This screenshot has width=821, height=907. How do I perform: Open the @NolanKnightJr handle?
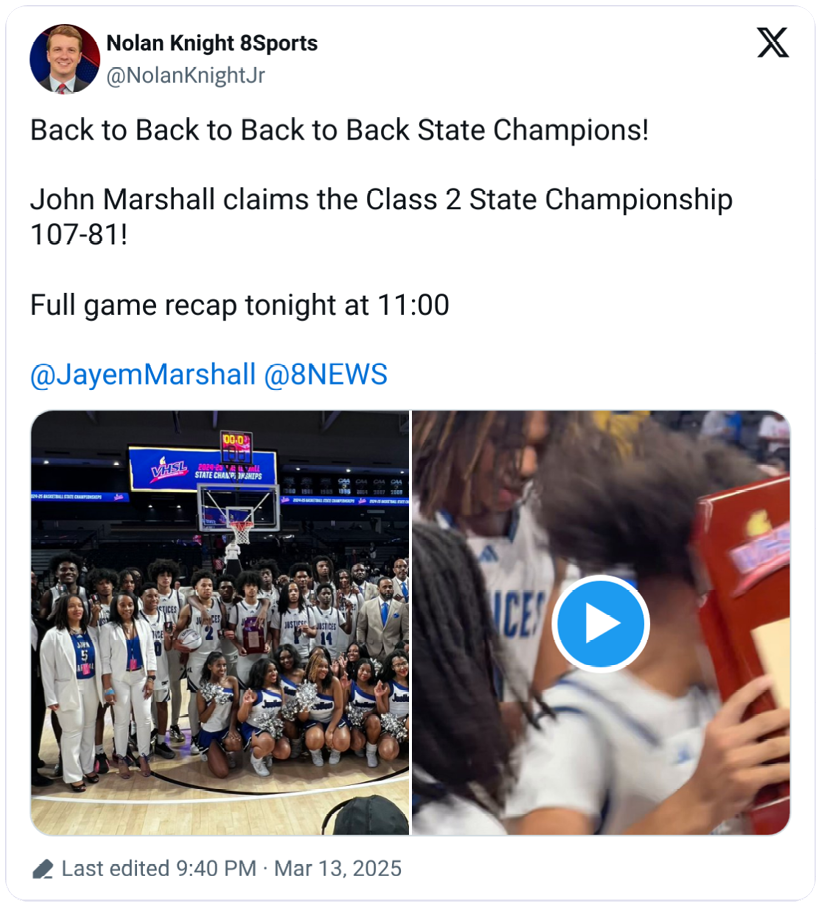click(186, 76)
